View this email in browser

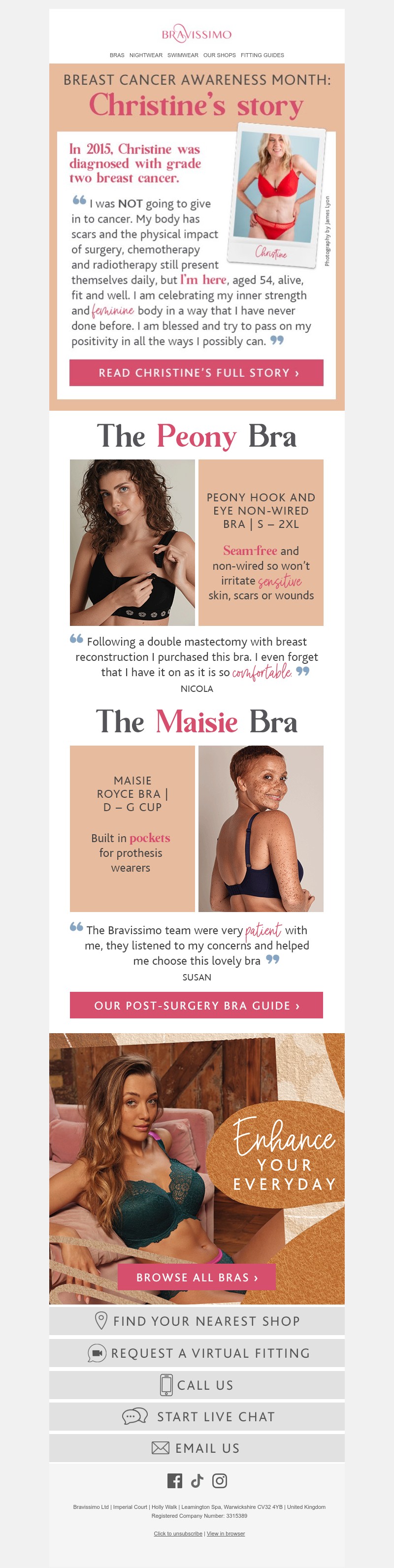pyautogui.click(x=226, y=1534)
